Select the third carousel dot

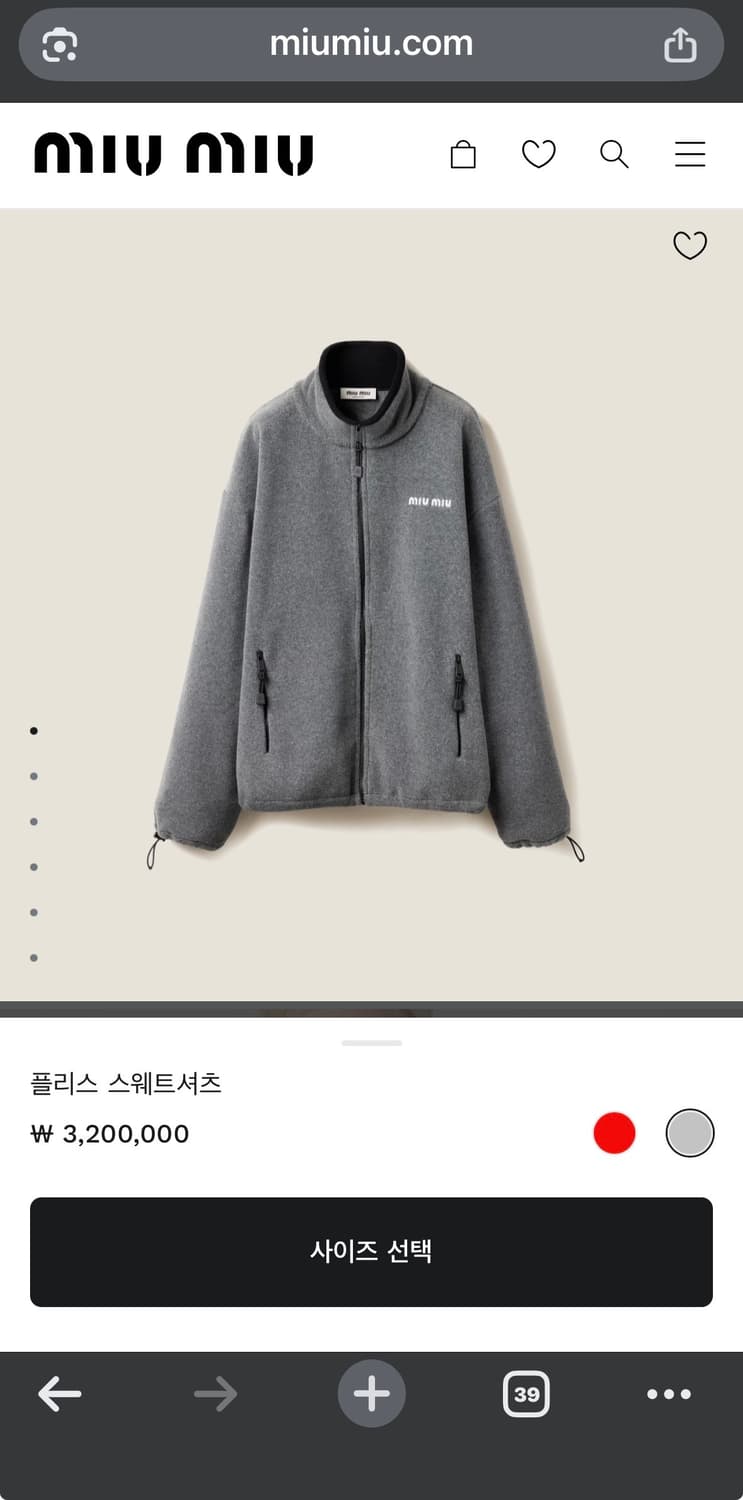(34, 821)
